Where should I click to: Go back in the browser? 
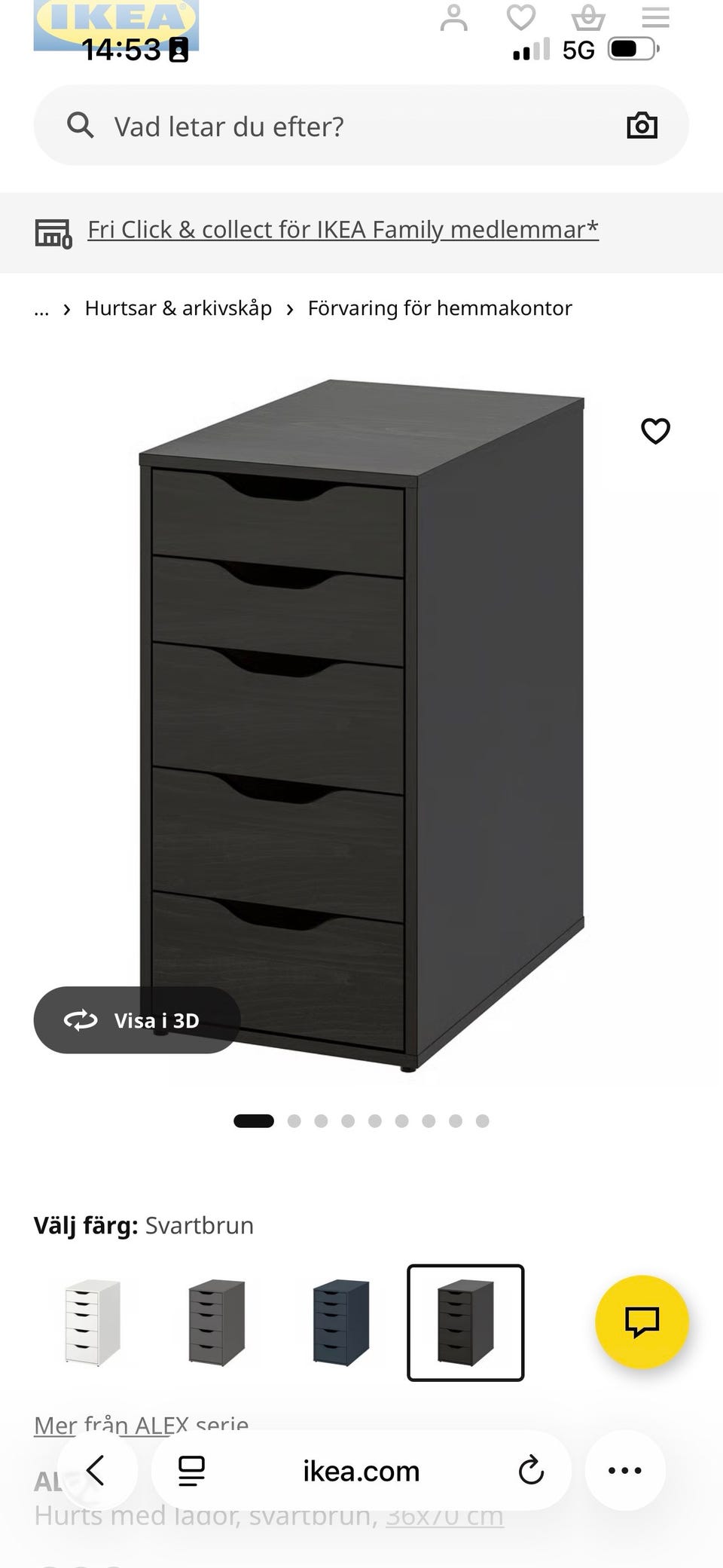pyautogui.click(x=96, y=1470)
